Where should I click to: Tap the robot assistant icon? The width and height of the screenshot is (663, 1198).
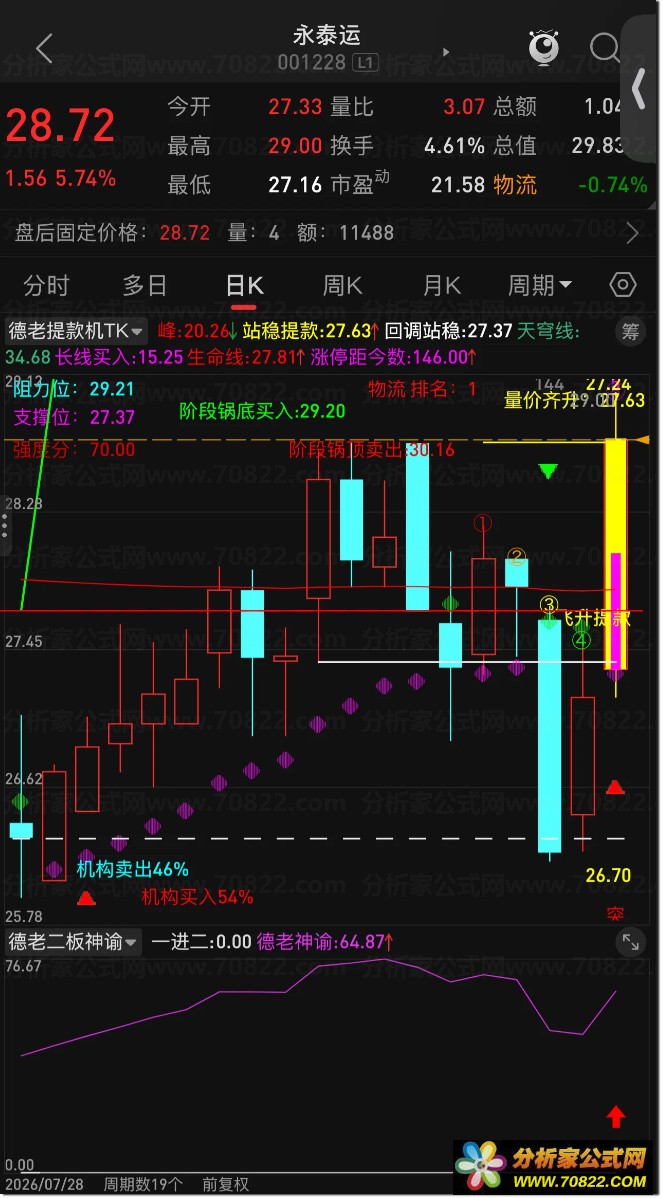pos(544,47)
